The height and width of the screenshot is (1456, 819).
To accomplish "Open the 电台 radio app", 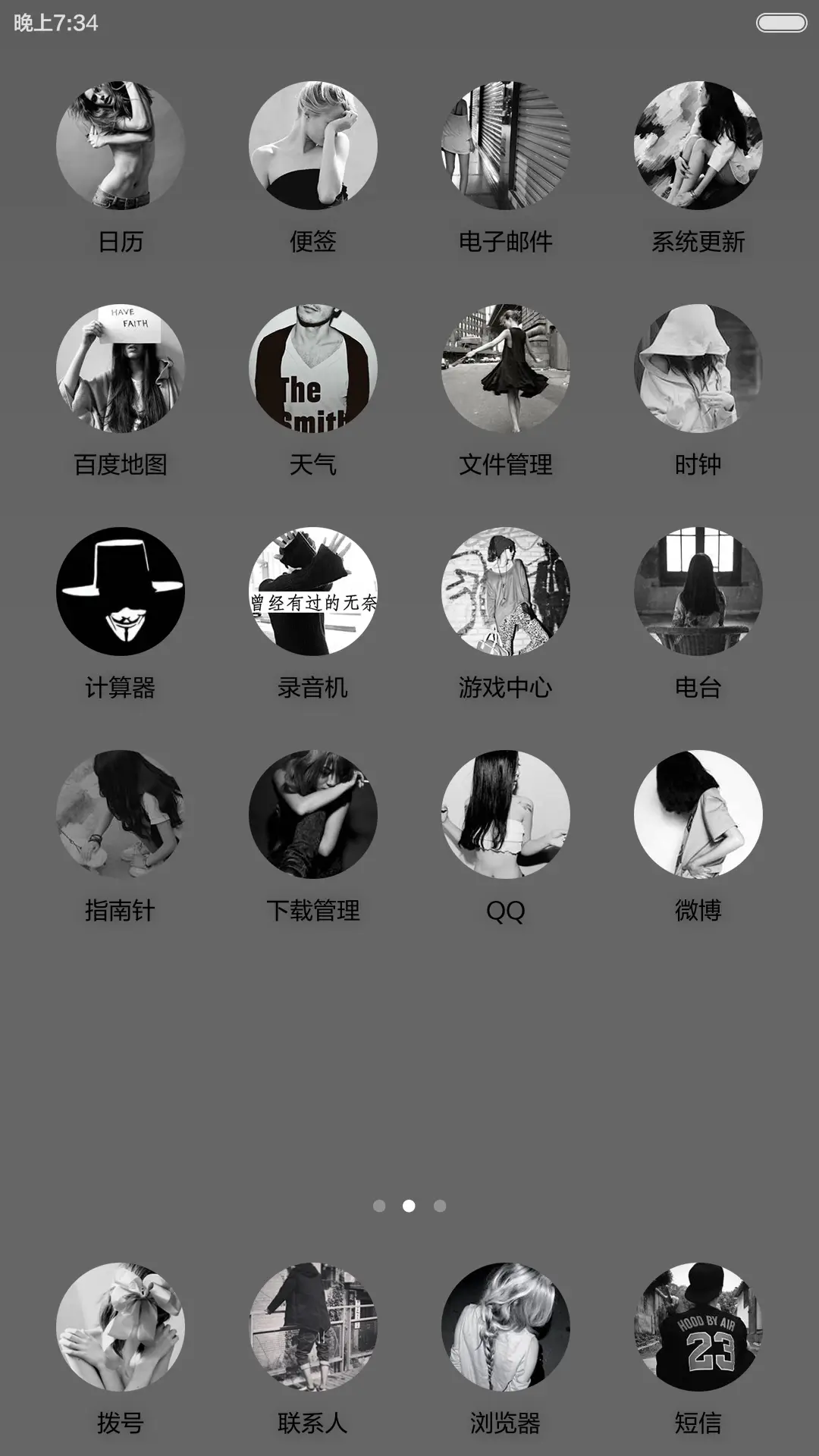I will click(x=698, y=591).
